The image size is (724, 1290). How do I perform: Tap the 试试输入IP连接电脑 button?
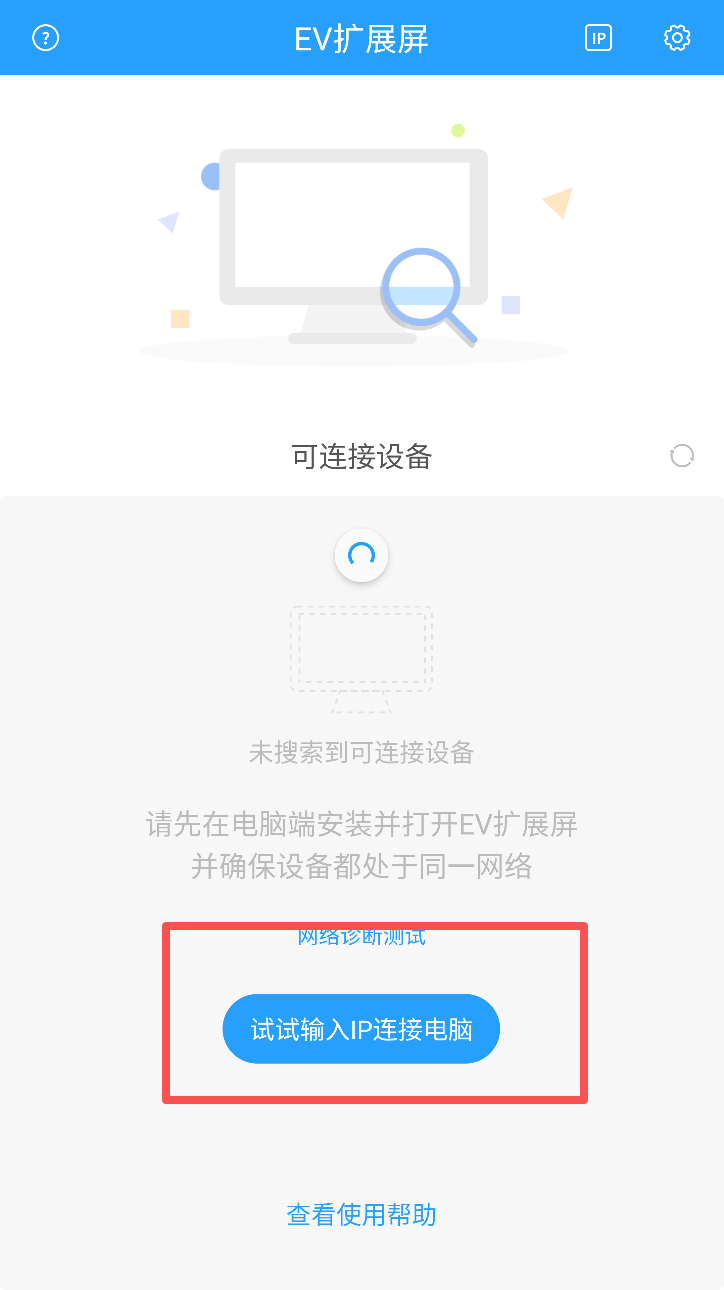(x=361, y=1029)
